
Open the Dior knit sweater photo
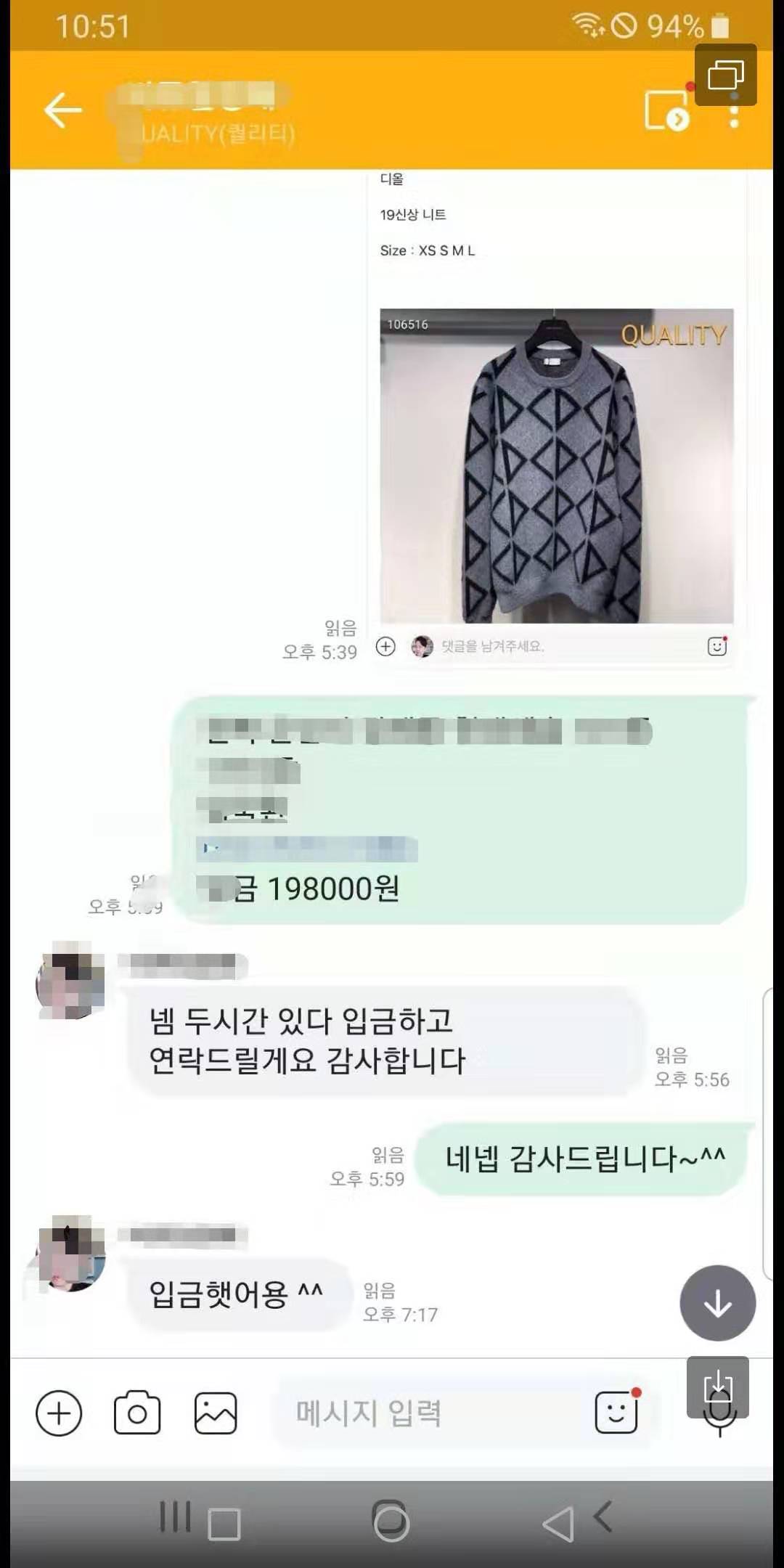[556, 465]
